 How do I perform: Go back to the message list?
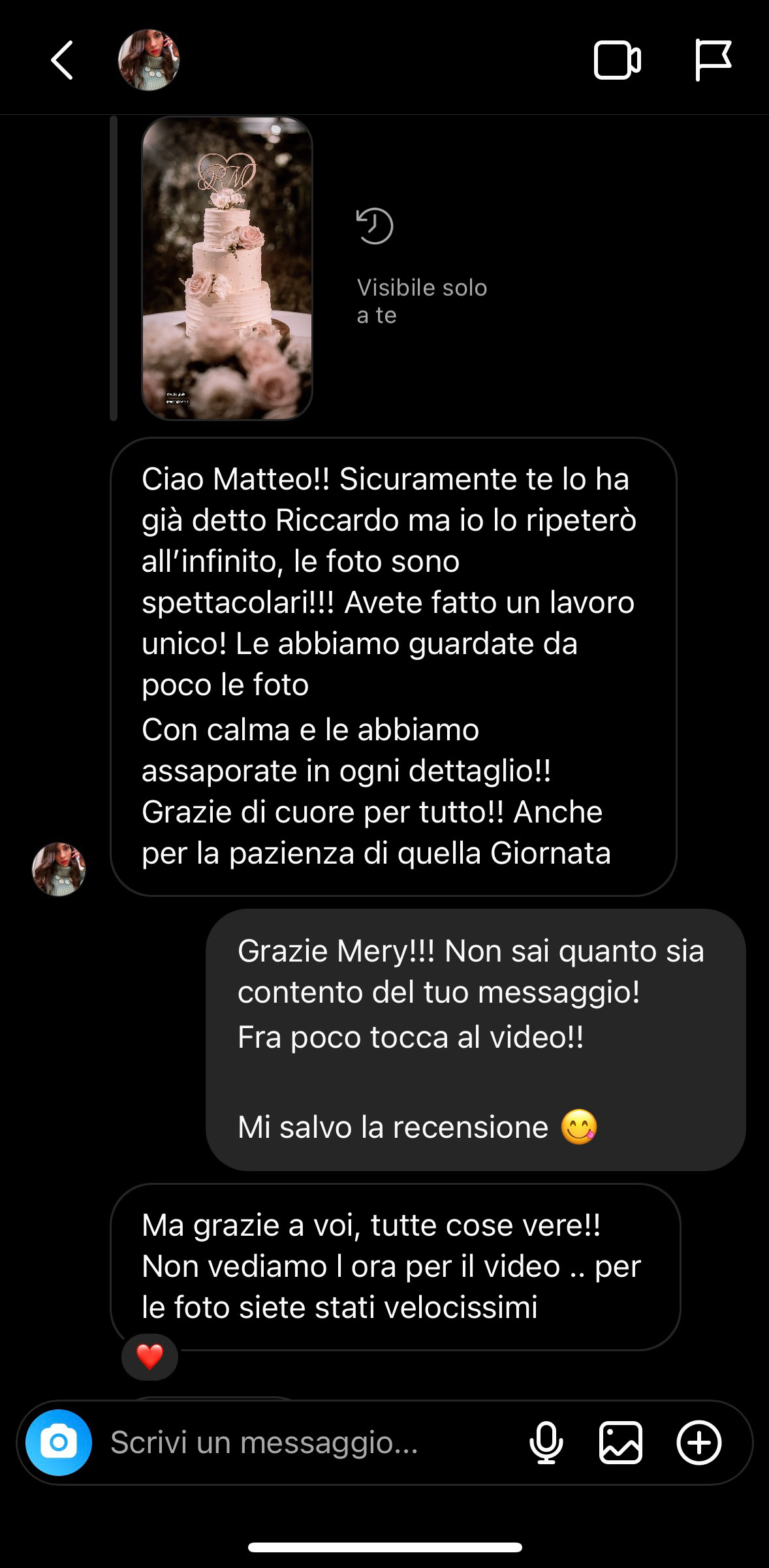[62, 60]
